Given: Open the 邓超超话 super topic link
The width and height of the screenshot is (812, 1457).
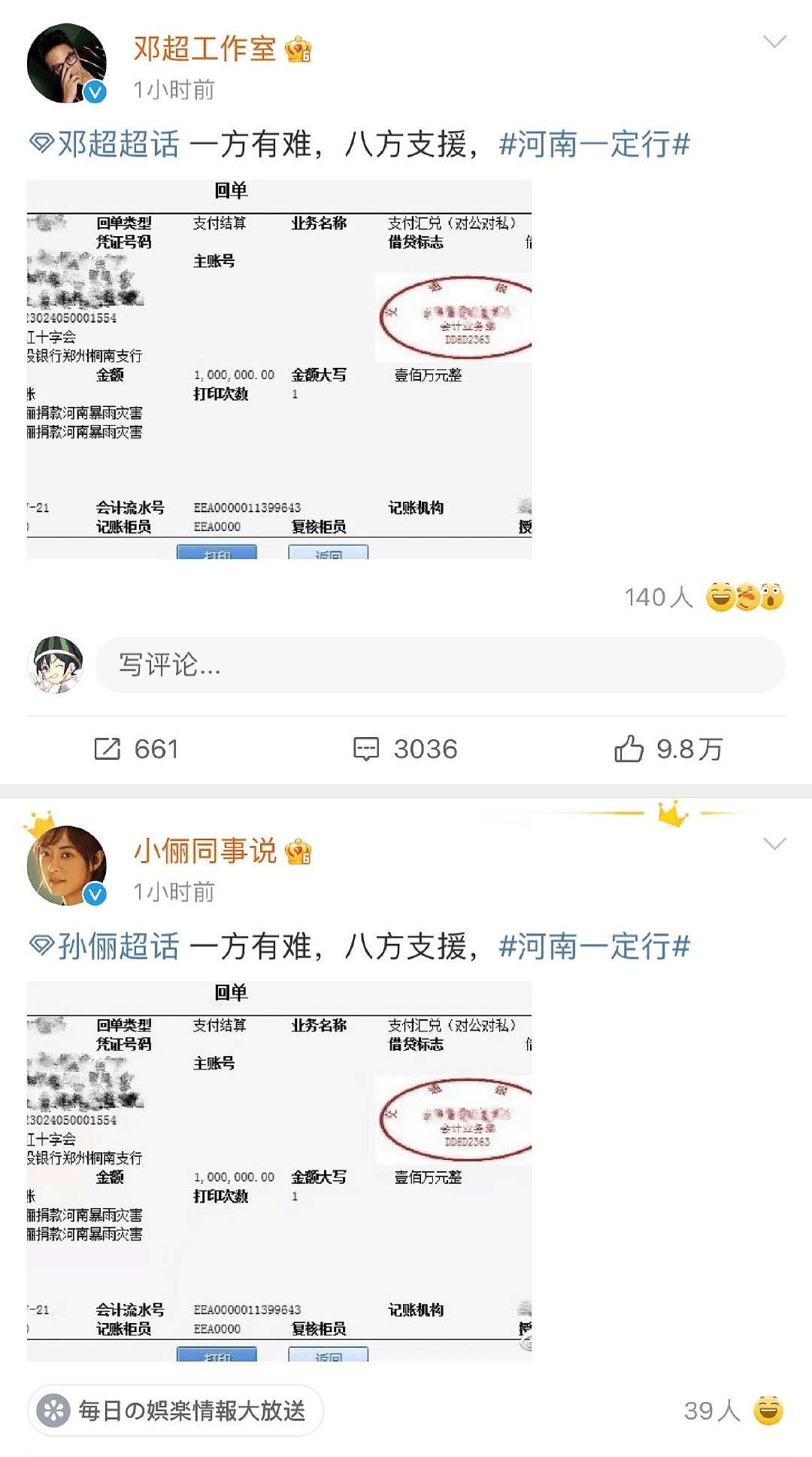Looking at the screenshot, I should (x=105, y=144).
